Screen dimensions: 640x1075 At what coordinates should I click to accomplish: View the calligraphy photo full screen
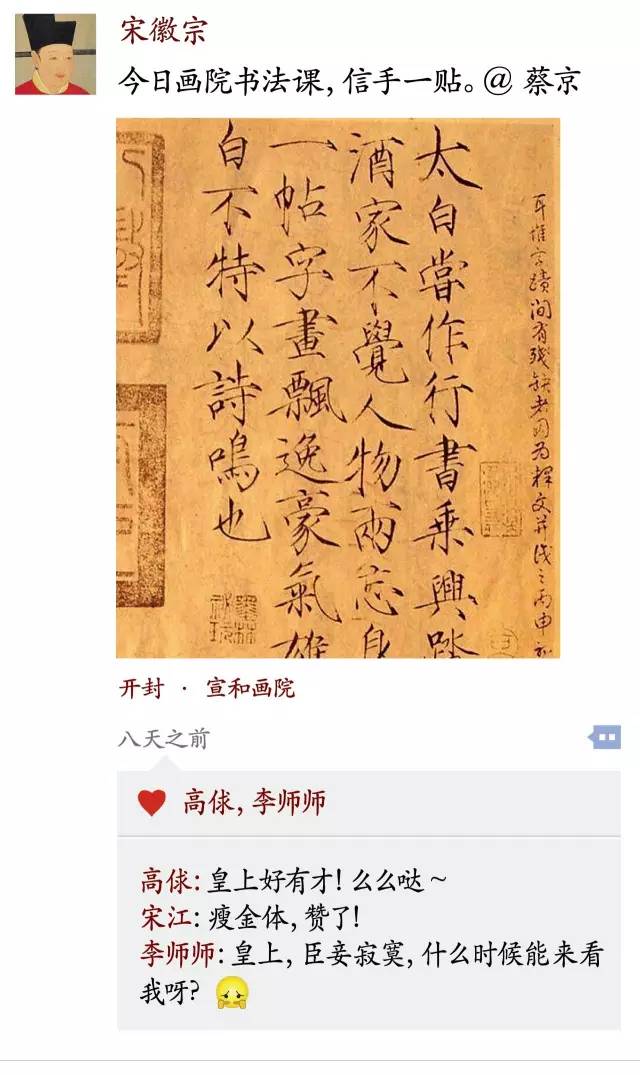click(338, 388)
